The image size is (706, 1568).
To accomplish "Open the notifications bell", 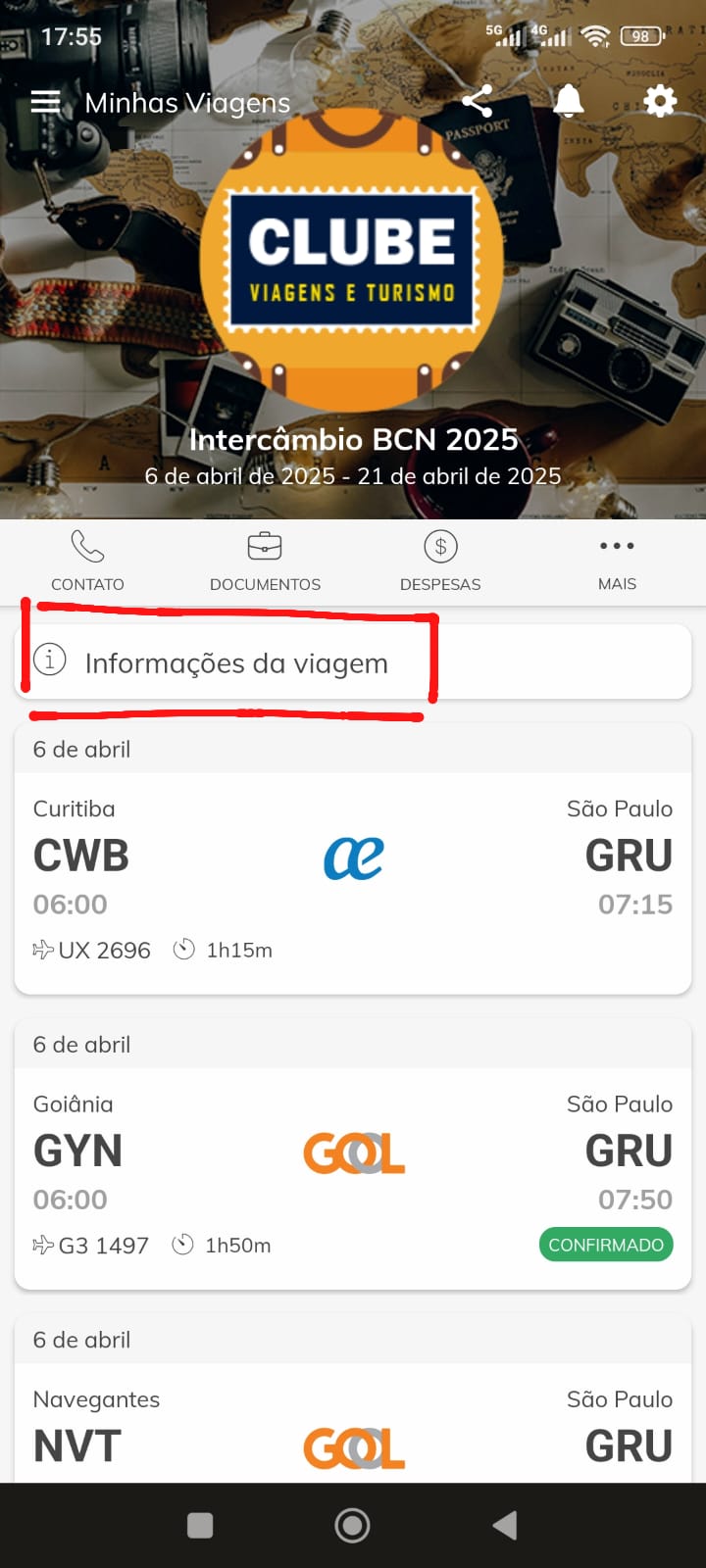I will [x=569, y=101].
